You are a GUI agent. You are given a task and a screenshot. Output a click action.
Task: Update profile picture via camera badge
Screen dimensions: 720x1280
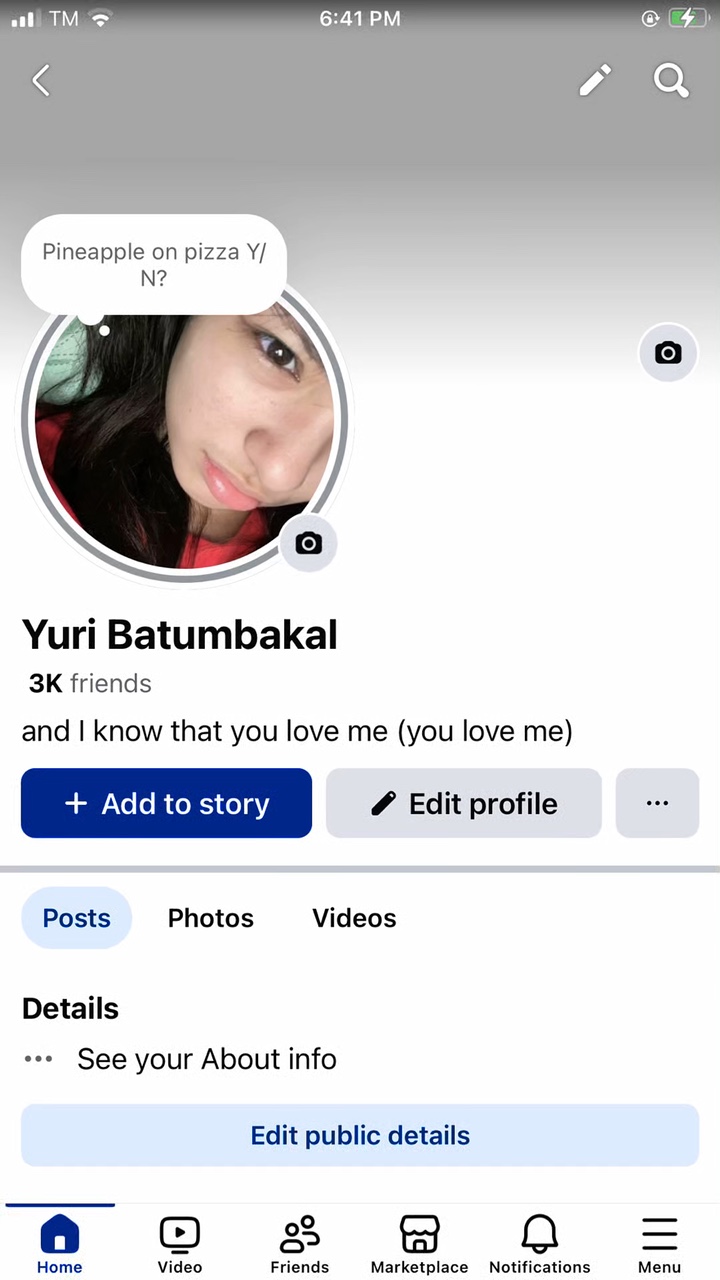308,543
